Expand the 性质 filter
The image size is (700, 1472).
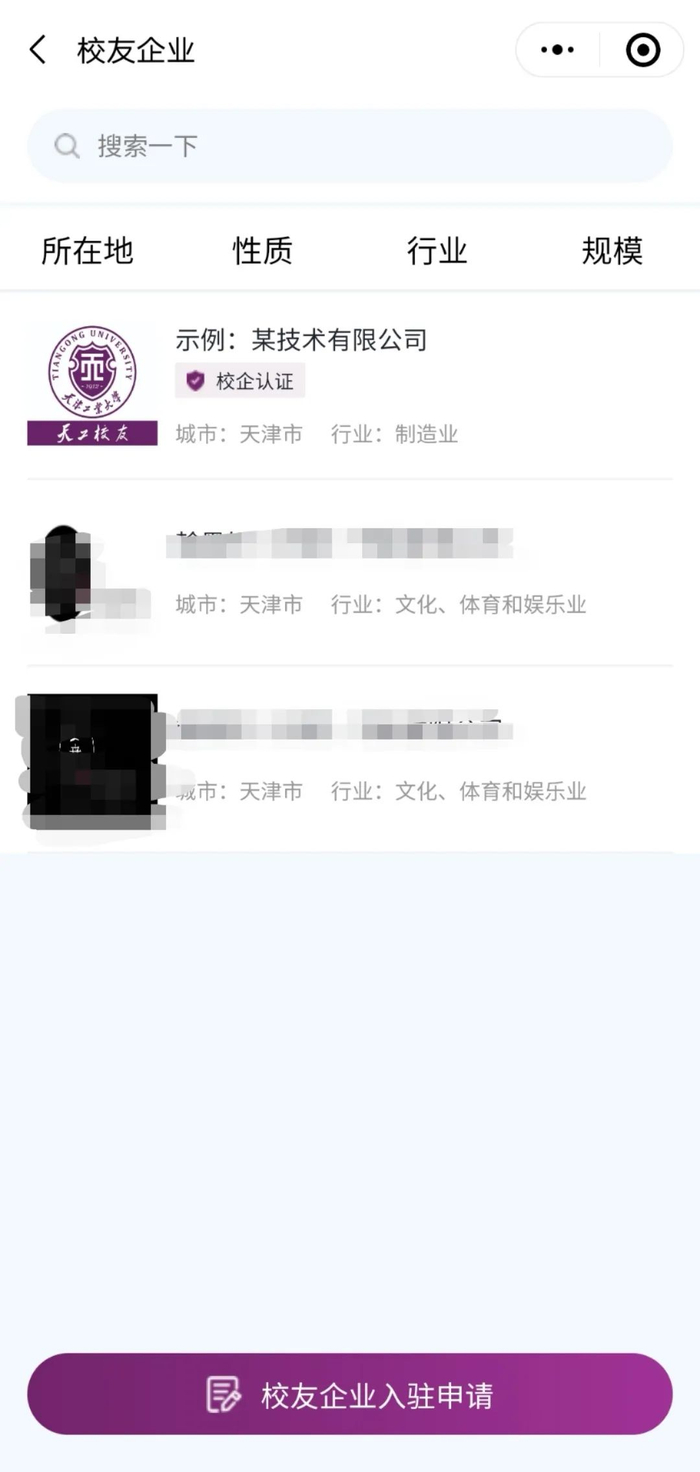tap(262, 251)
